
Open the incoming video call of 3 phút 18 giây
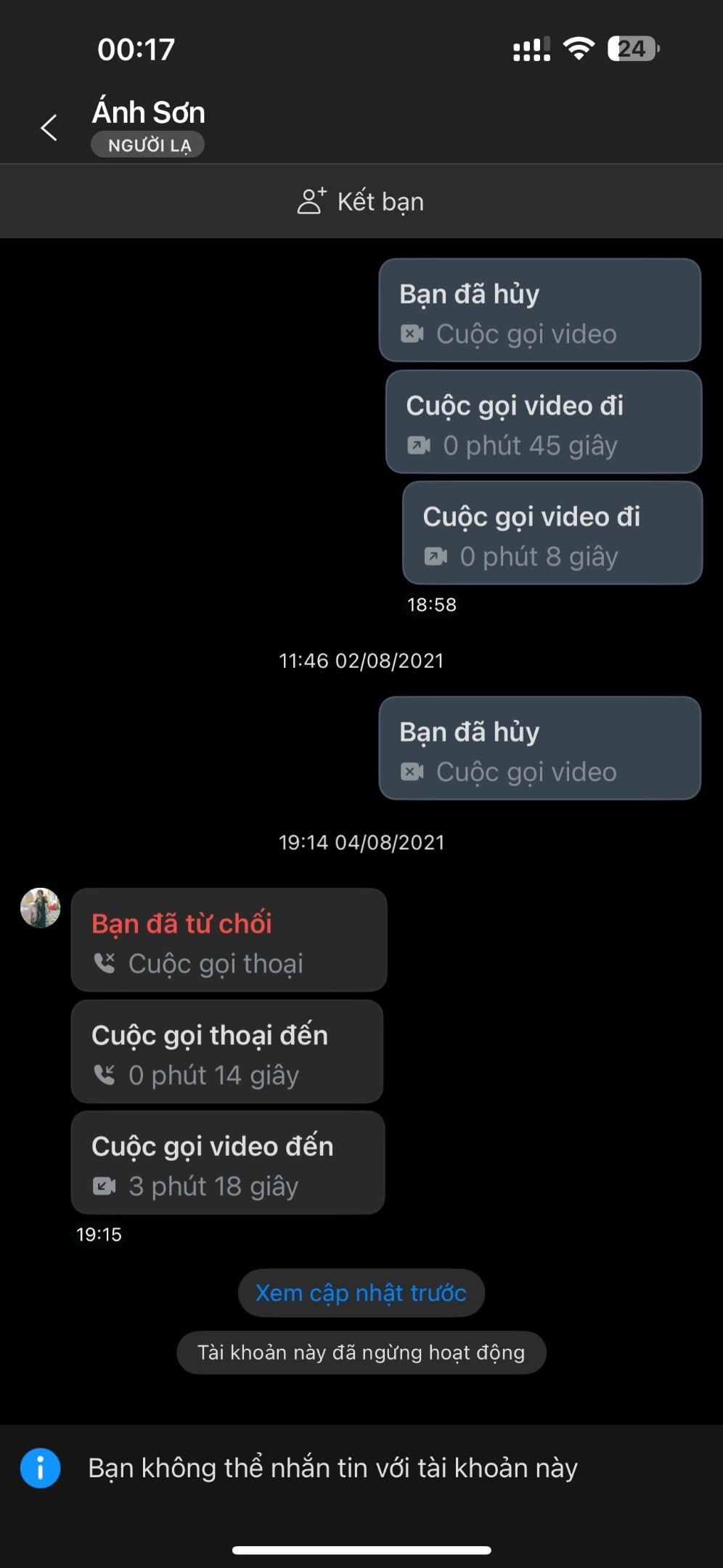[227, 1163]
